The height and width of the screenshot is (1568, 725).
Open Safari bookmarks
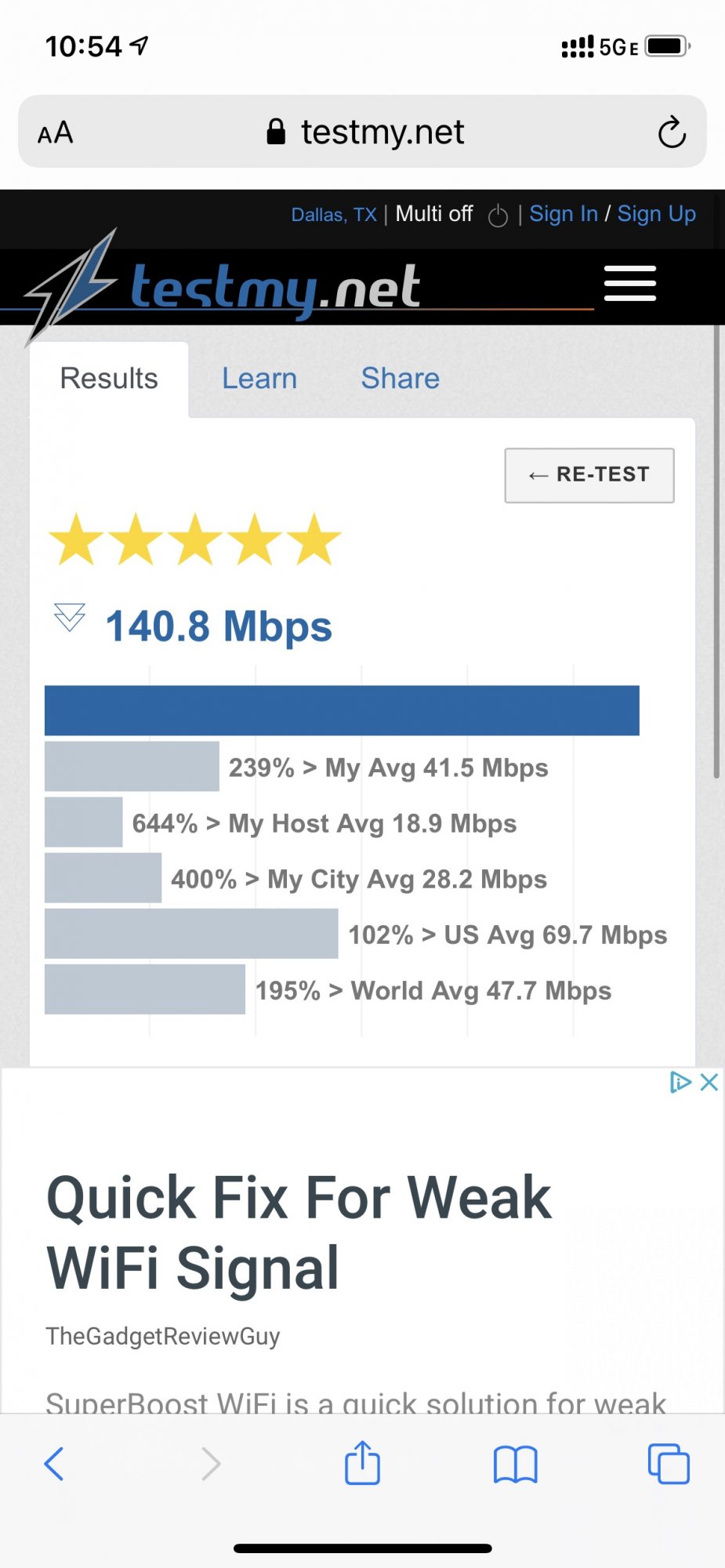[515, 1465]
